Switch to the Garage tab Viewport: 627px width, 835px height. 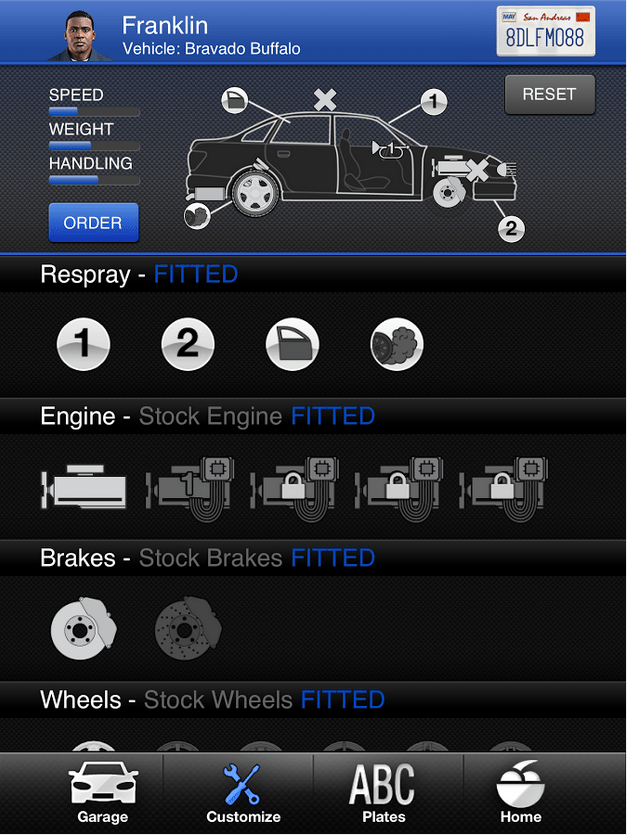pos(103,794)
